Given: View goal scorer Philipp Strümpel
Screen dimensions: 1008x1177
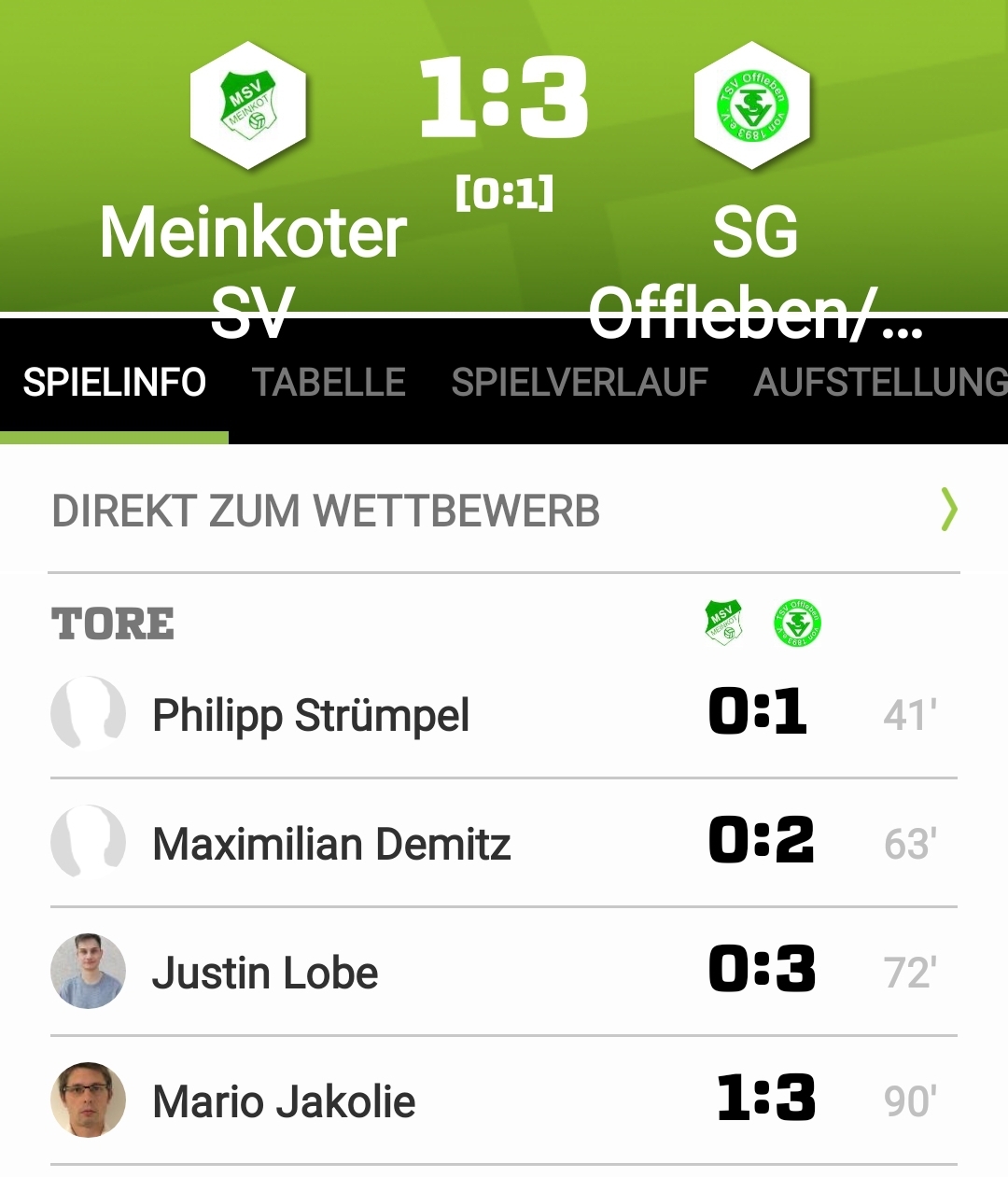Looking at the screenshot, I should tap(311, 715).
